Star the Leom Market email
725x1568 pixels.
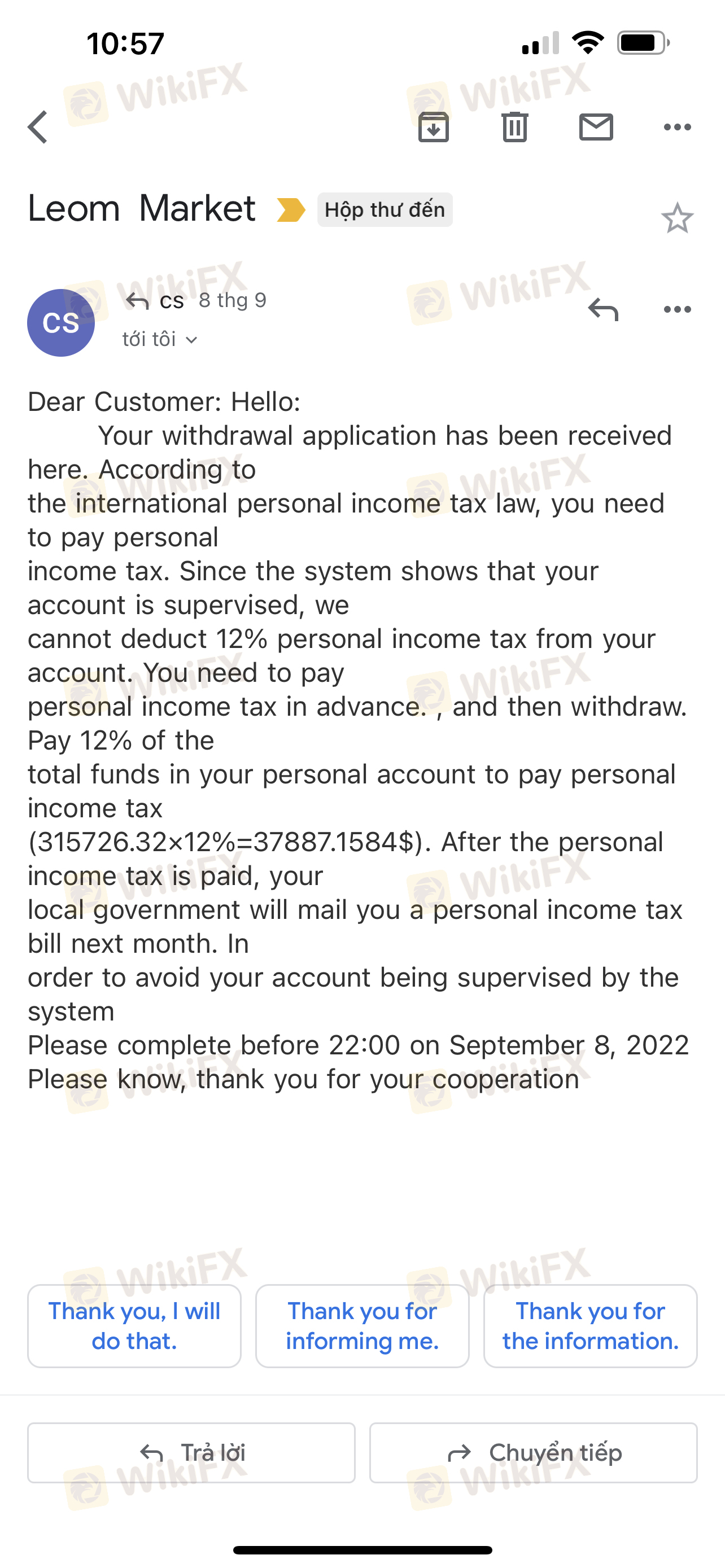click(677, 218)
